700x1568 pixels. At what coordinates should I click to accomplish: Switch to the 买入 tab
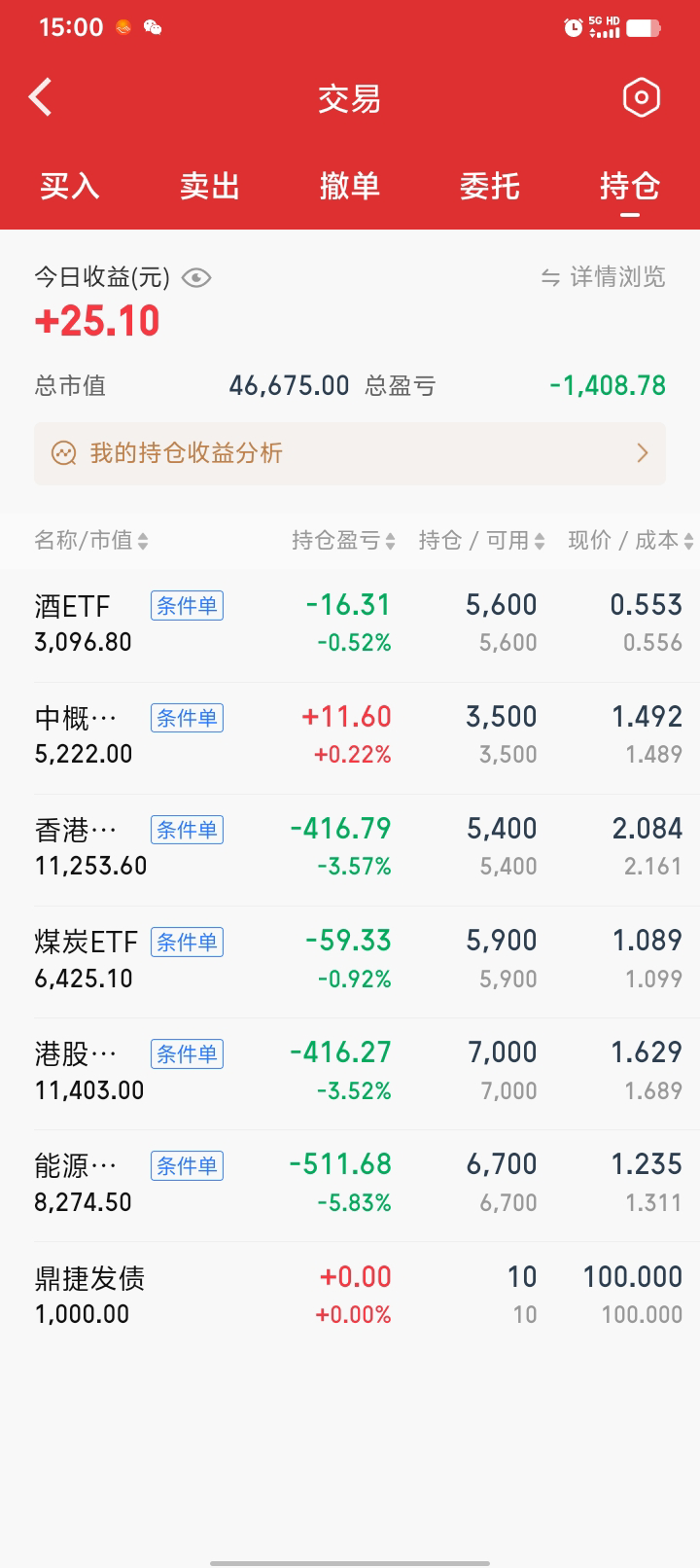[x=70, y=186]
